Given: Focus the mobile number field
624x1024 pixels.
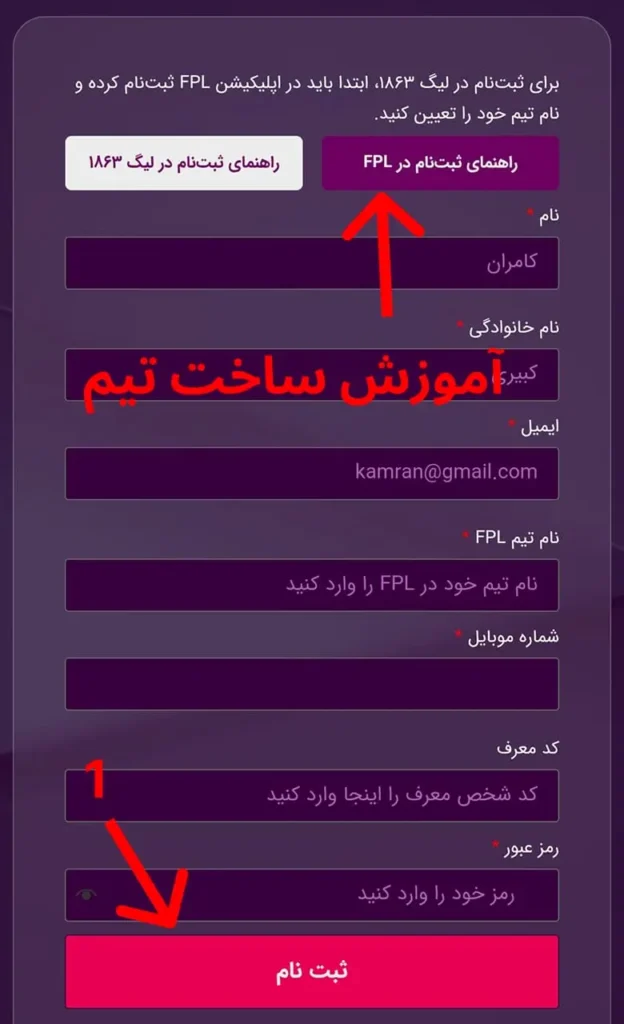Looking at the screenshot, I should pos(311,684).
